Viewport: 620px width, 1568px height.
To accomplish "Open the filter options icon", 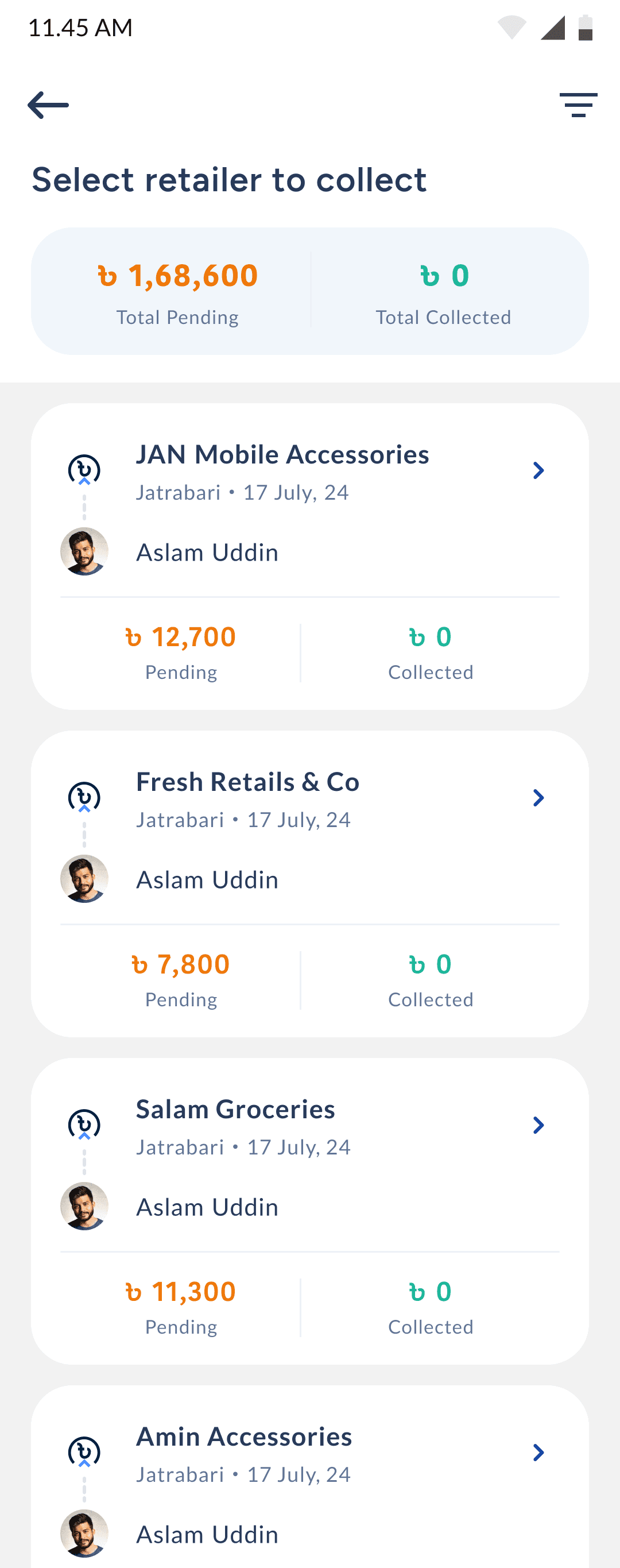I will coord(578,105).
